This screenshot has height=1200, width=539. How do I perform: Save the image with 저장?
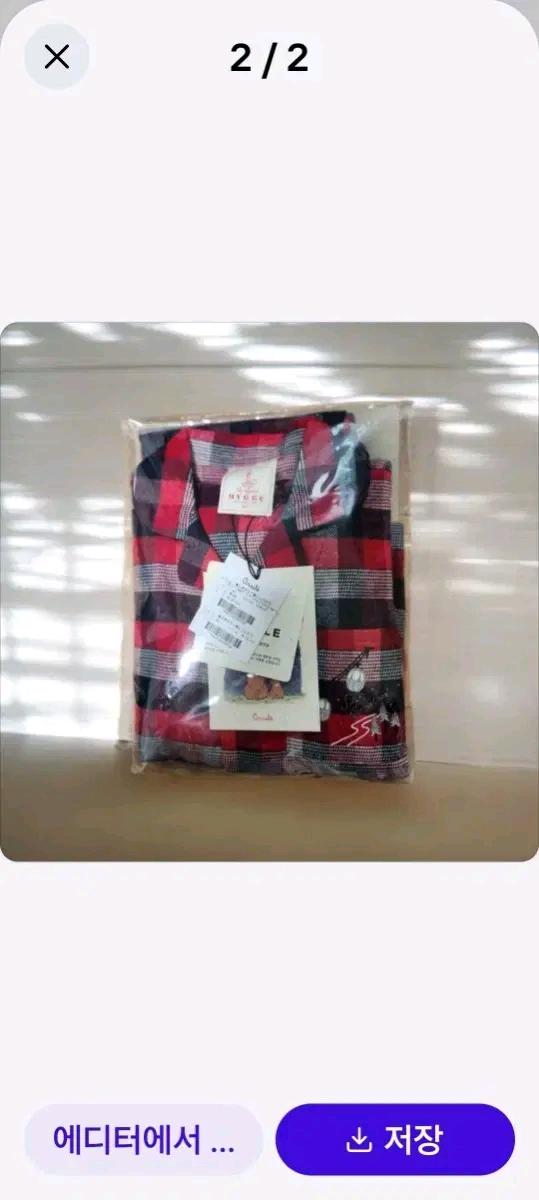click(395, 1139)
